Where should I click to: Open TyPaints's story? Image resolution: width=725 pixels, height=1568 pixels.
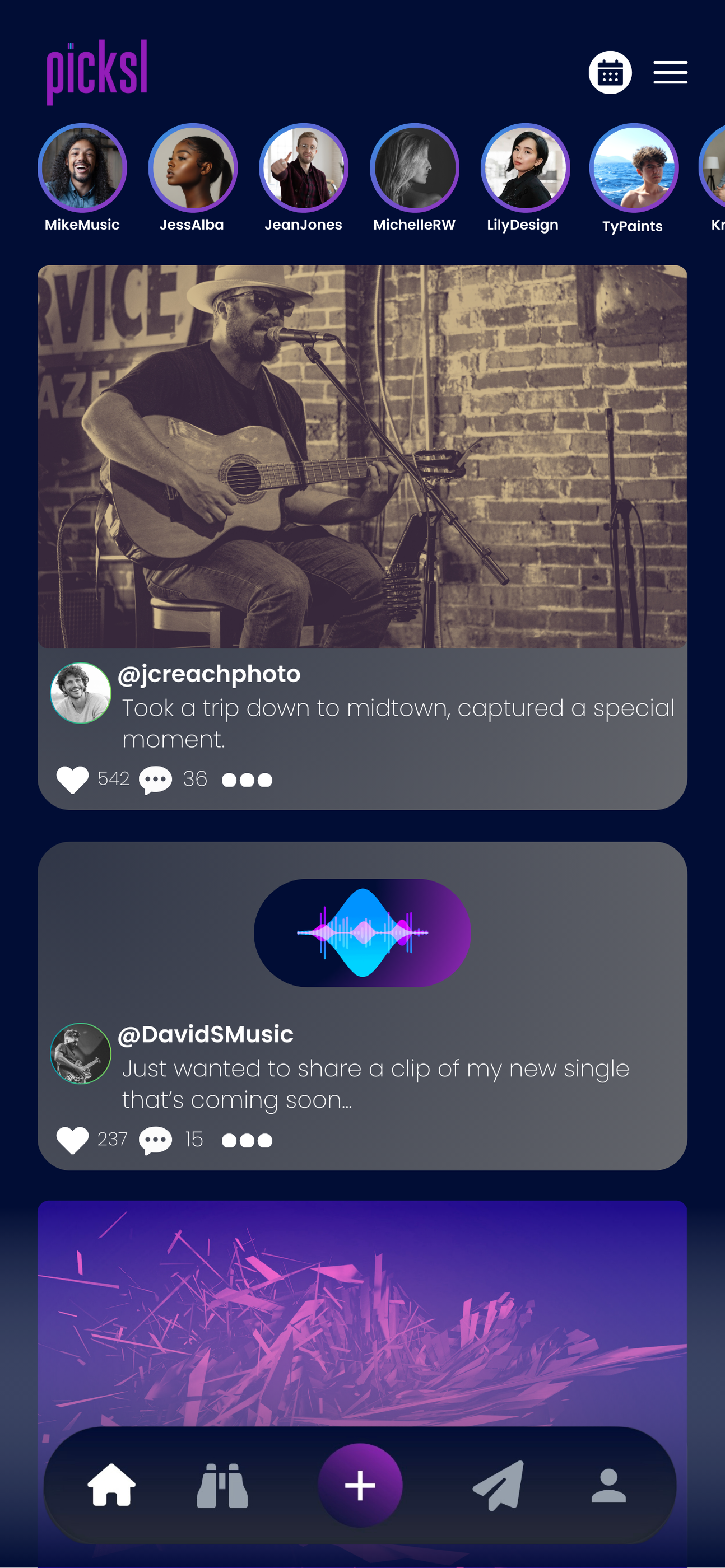point(634,168)
